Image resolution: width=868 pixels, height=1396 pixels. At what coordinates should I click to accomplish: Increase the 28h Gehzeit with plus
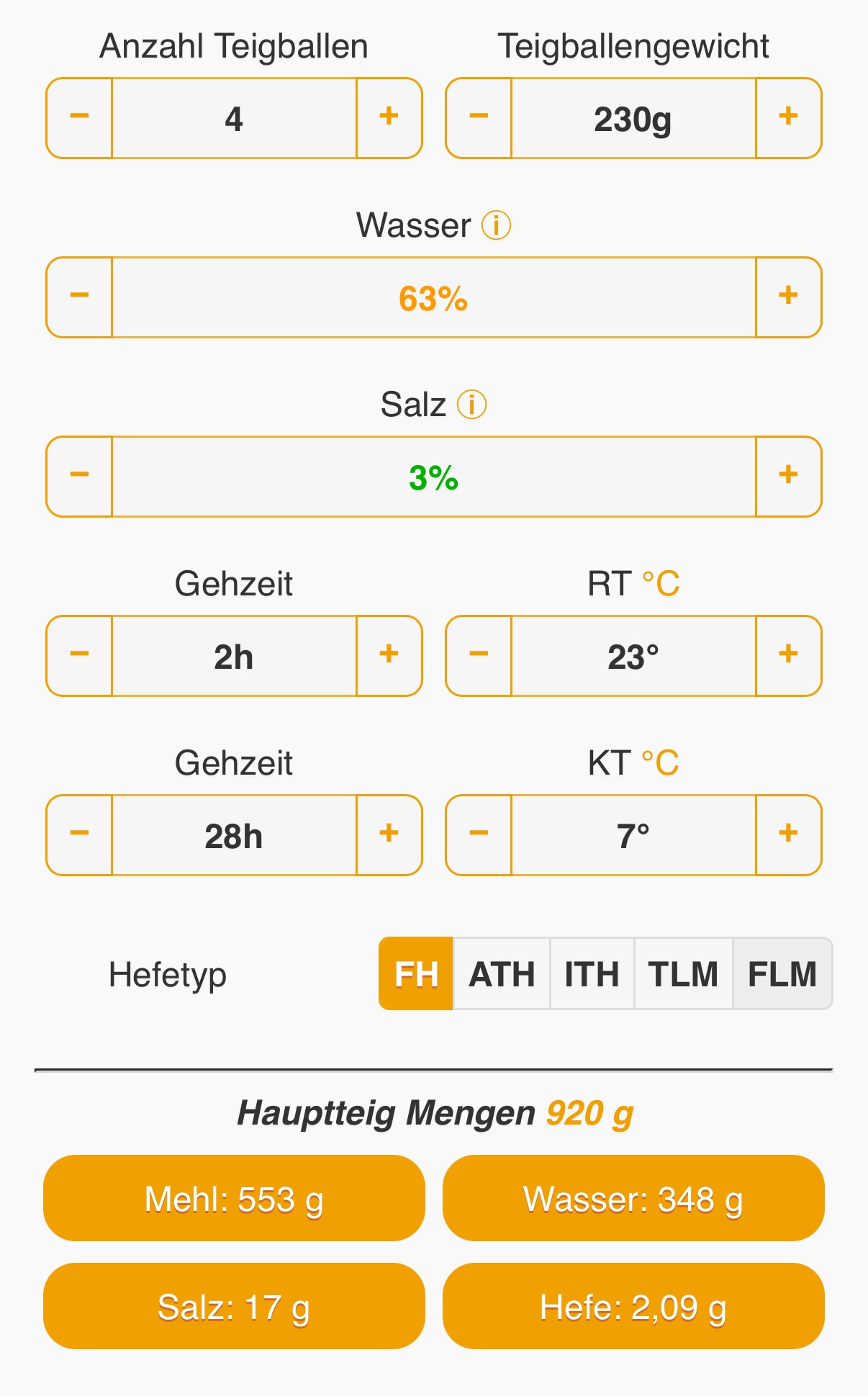(x=389, y=835)
